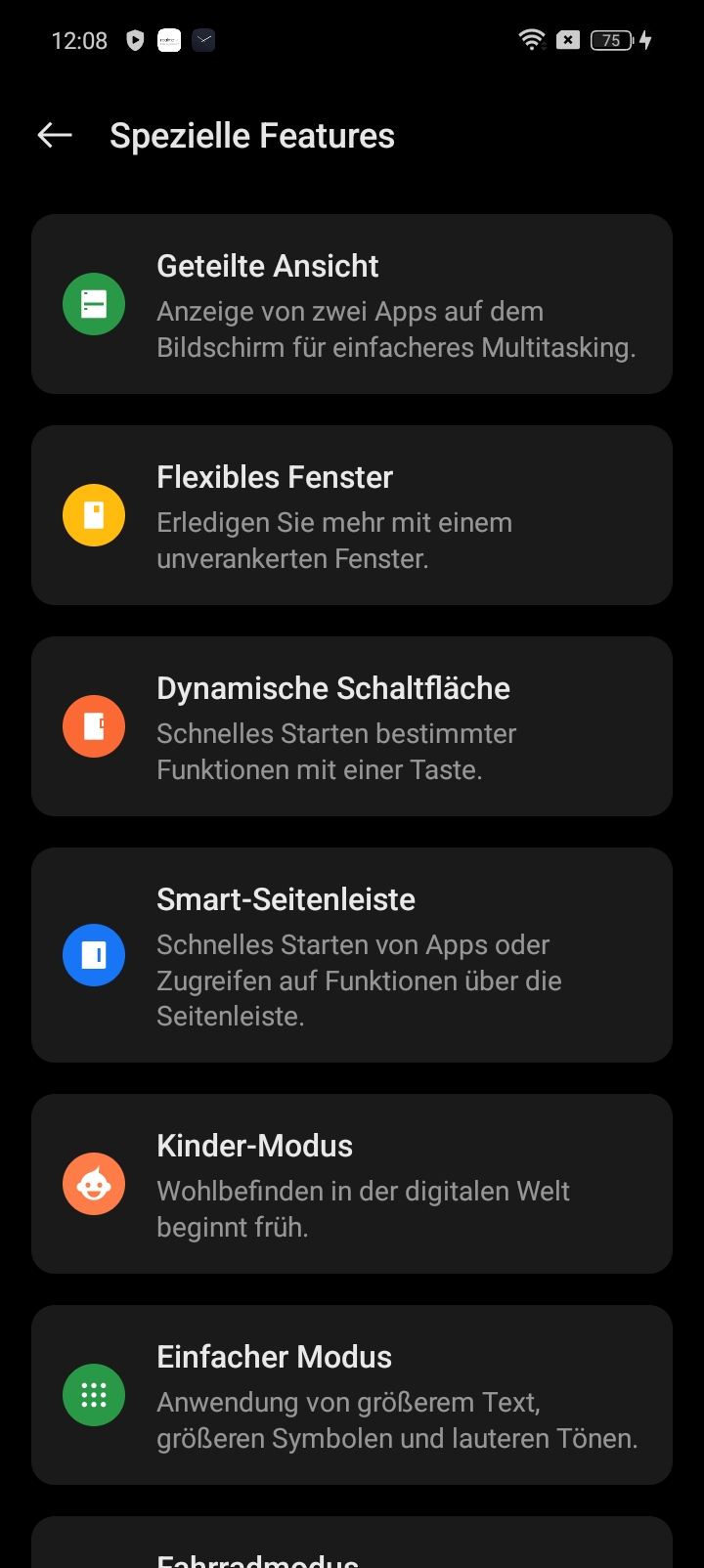Go back from Spezielle Features
Screen dimensions: 704x1568
coord(55,136)
